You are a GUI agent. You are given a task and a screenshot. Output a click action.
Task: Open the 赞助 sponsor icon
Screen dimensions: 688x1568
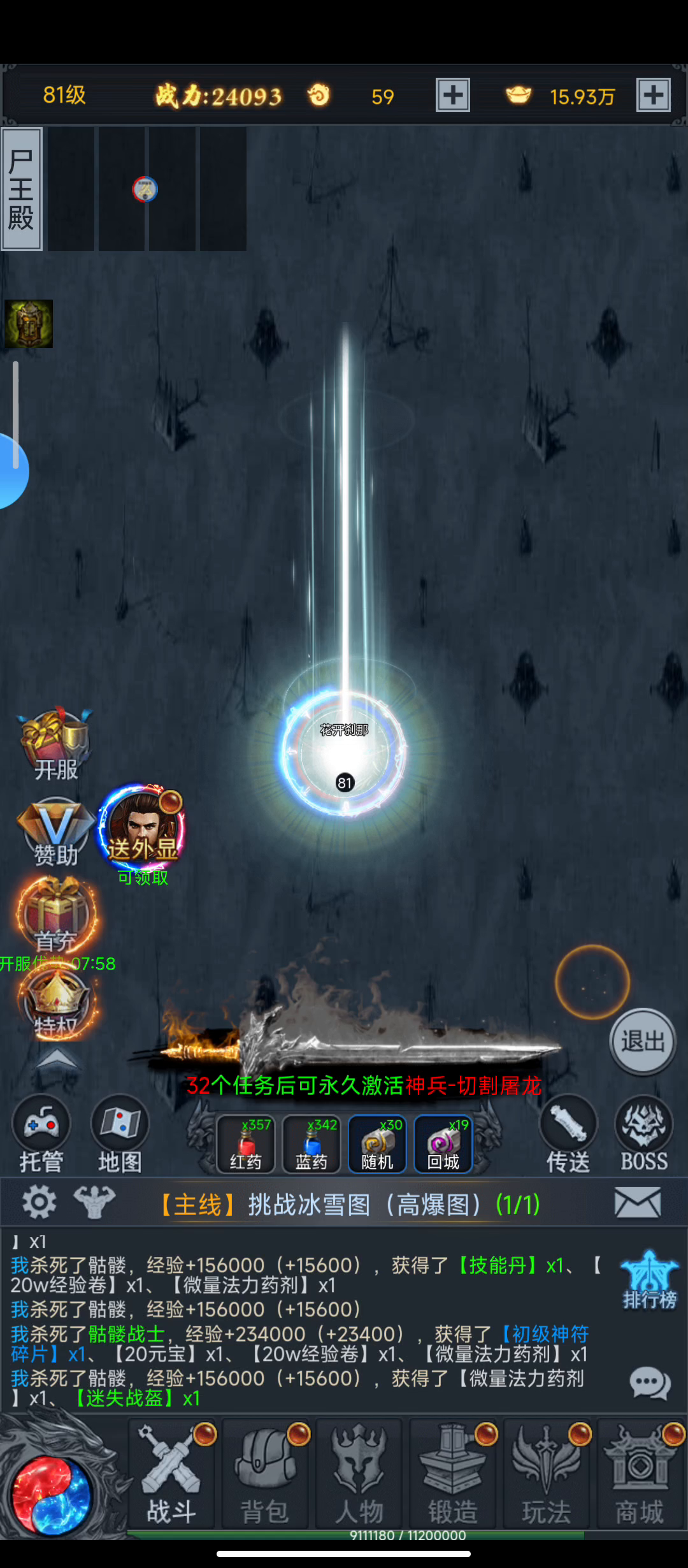point(56,831)
